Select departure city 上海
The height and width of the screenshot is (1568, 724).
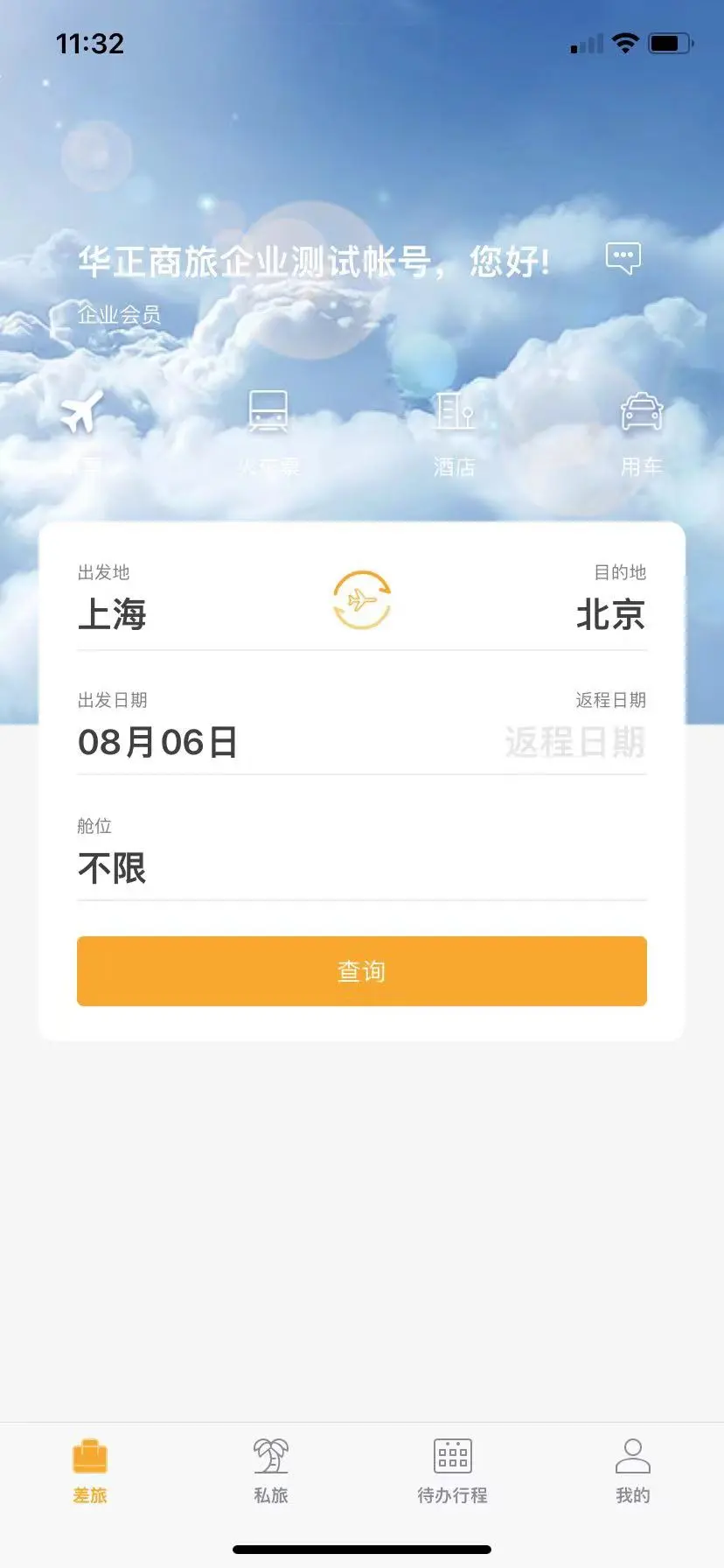click(112, 615)
